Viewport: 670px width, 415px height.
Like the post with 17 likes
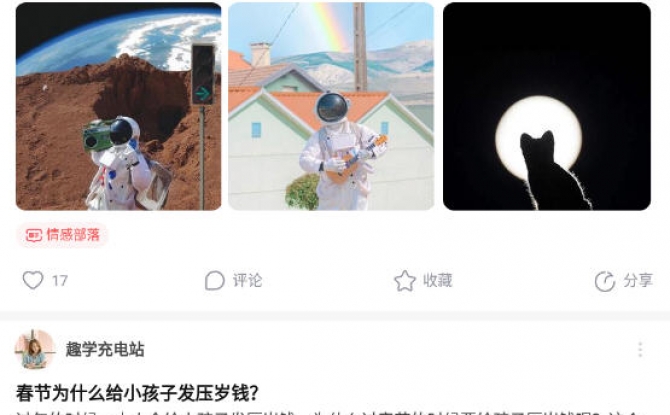pos(34,281)
